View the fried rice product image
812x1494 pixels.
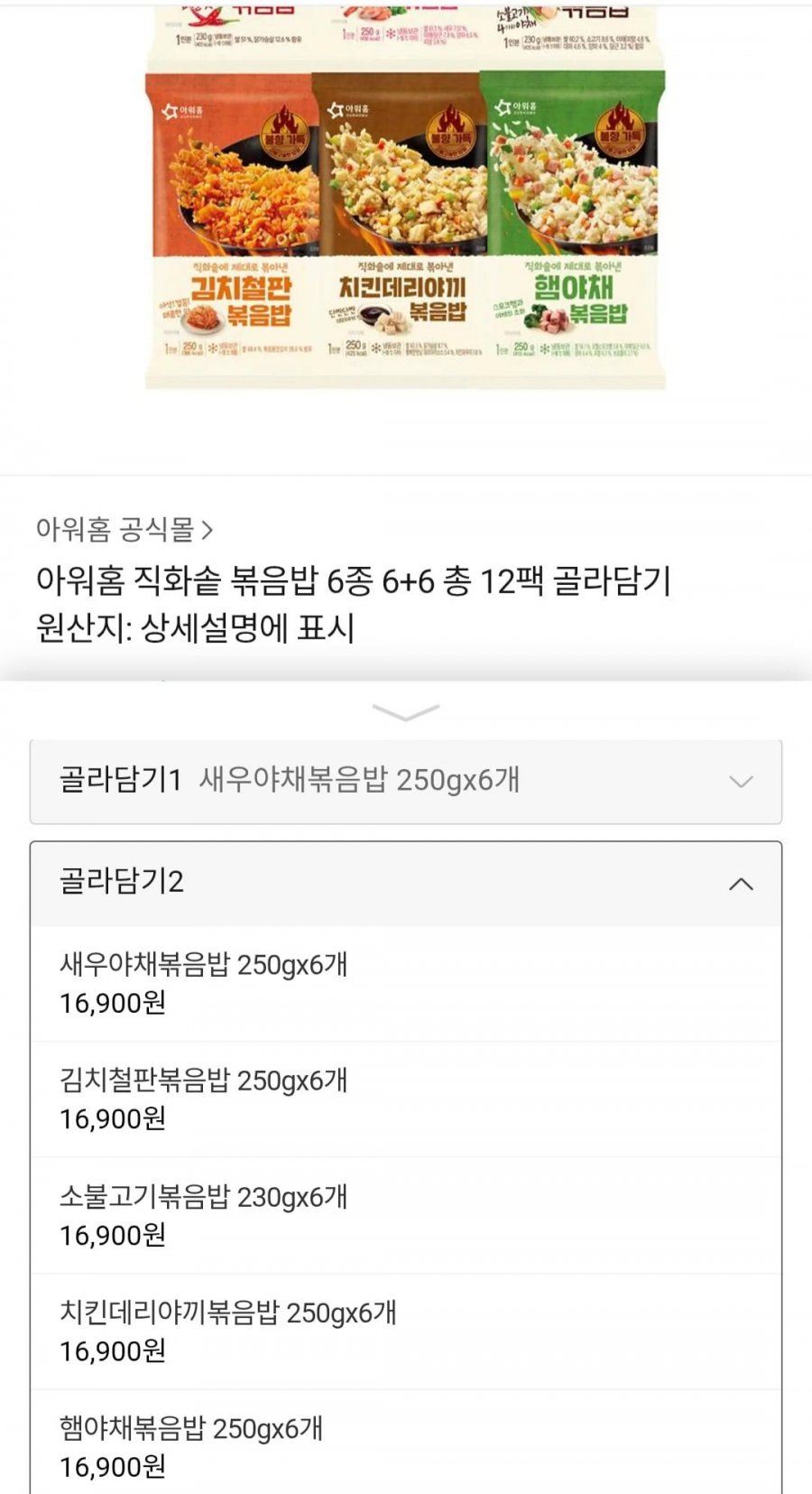coord(405,199)
